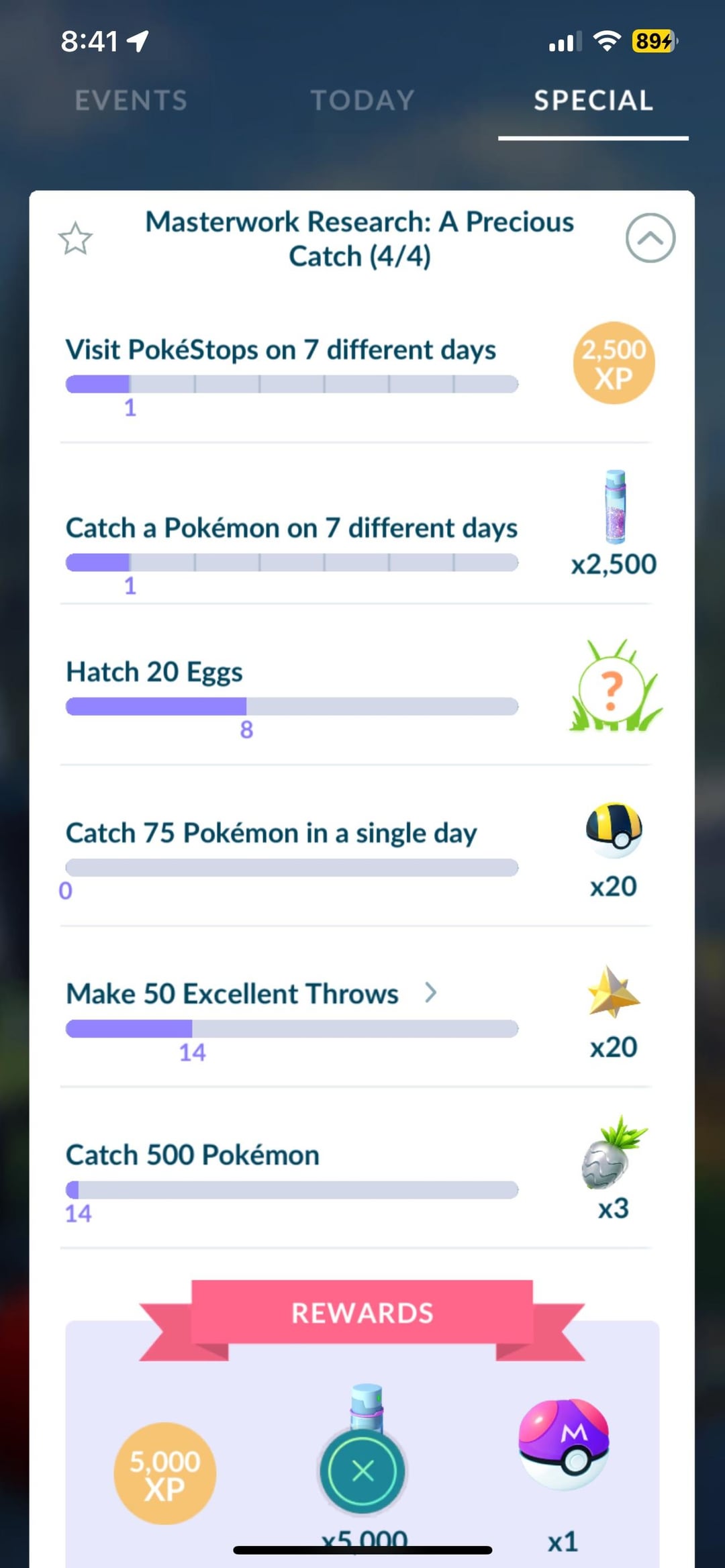Viewport: 725px width, 1568px height.
Task: Select the Special tab
Action: 593,101
